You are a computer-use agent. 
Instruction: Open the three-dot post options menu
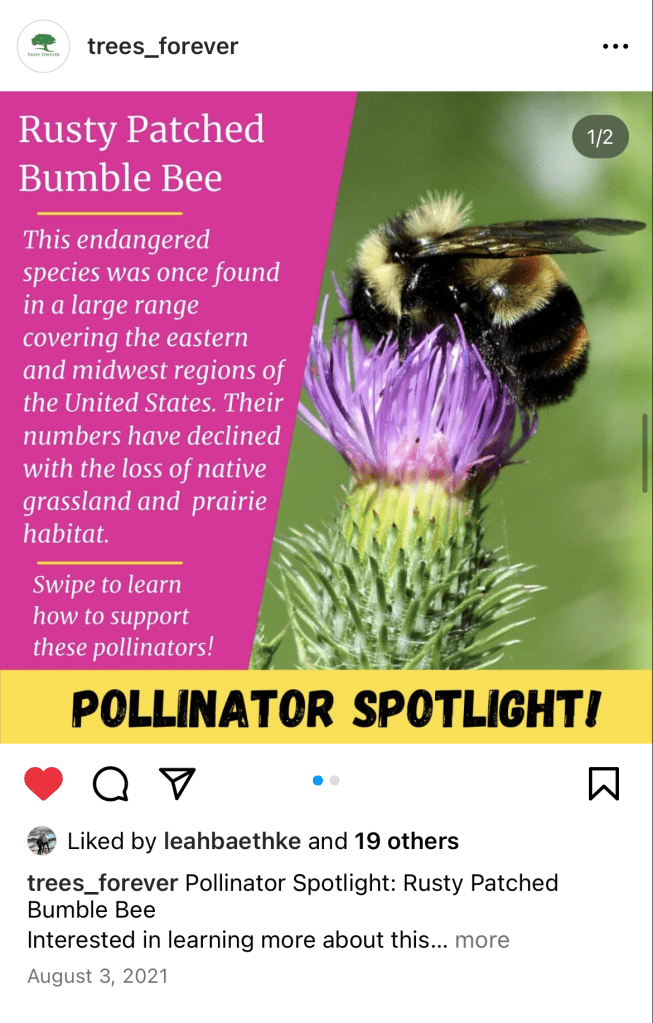(615, 47)
